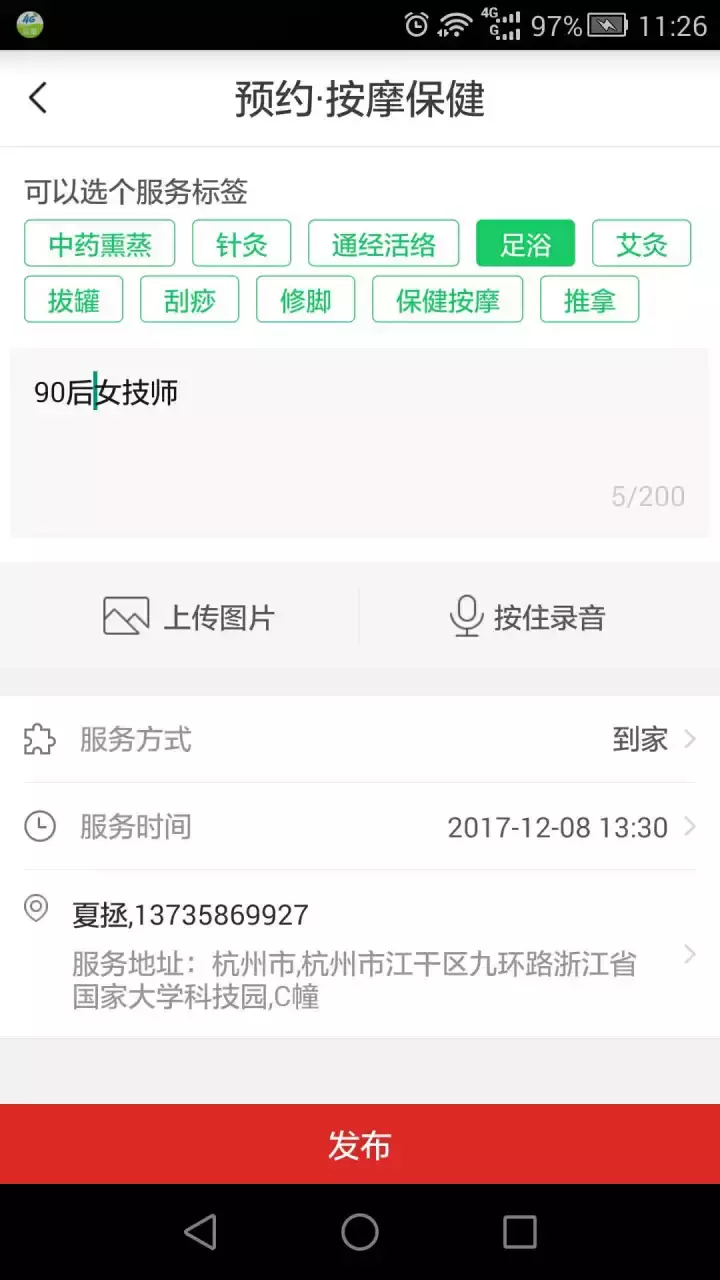The width and height of the screenshot is (720, 1280).
Task: Select the 艾灸 tag
Action: (641, 244)
